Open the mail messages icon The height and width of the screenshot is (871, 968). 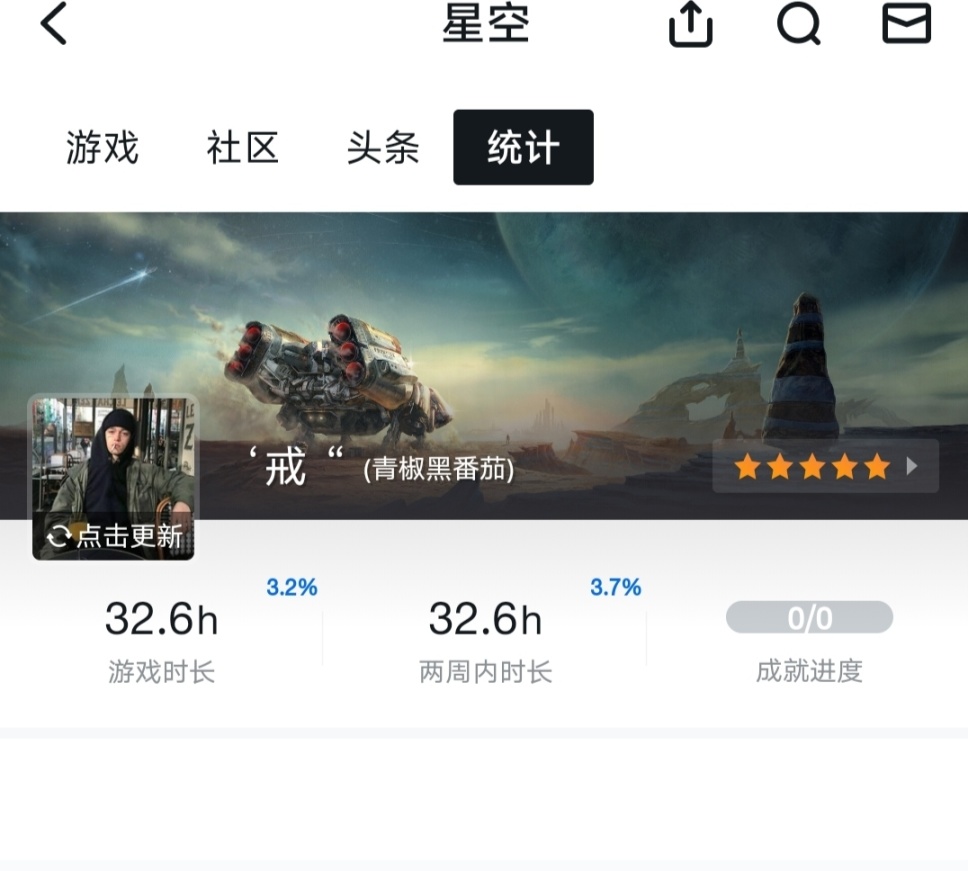(906, 24)
